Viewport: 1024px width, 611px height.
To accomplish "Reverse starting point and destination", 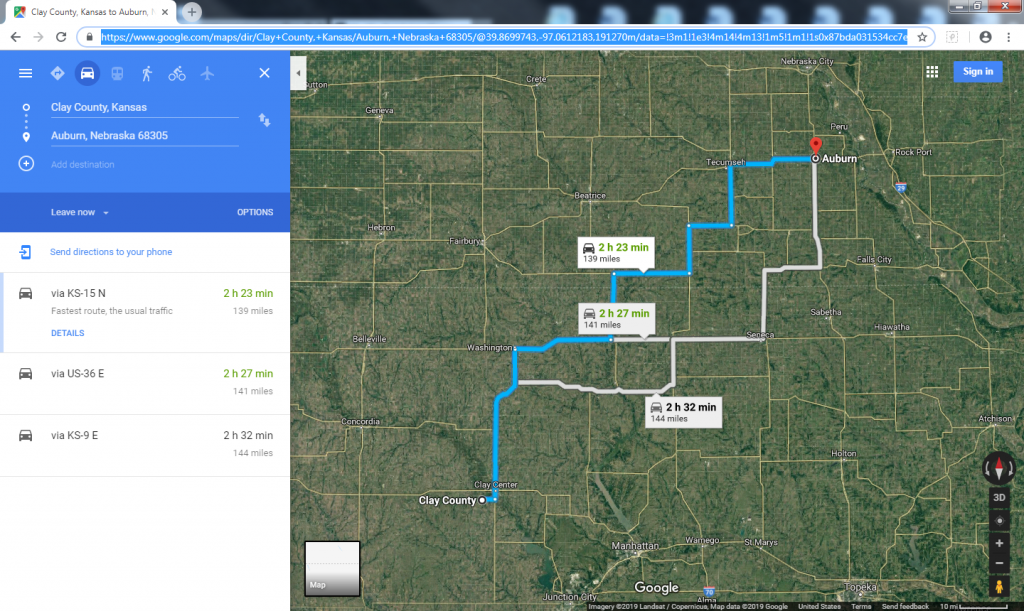I will pyautogui.click(x=264, y=120).
